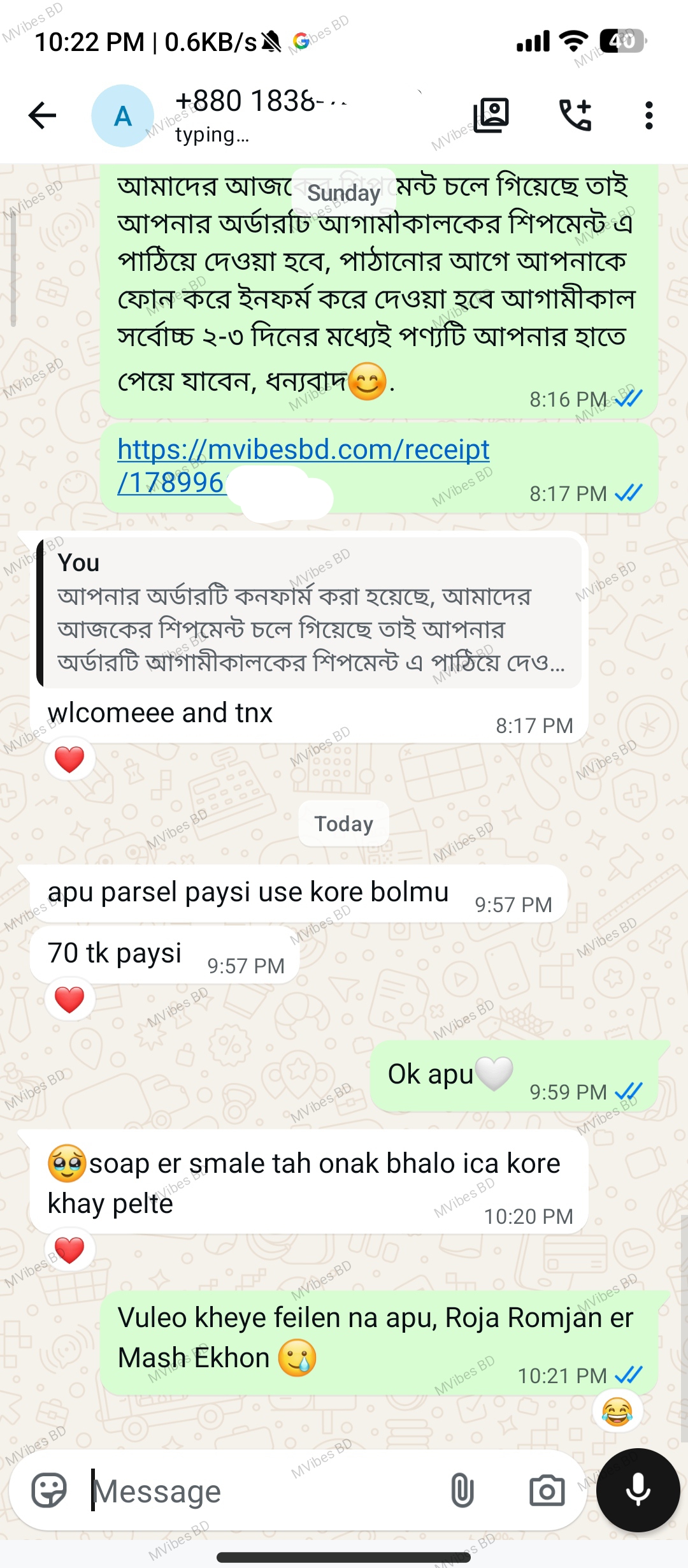
Task: Open the emoji and sticker picker
Action: click(x=49, y=1490)
